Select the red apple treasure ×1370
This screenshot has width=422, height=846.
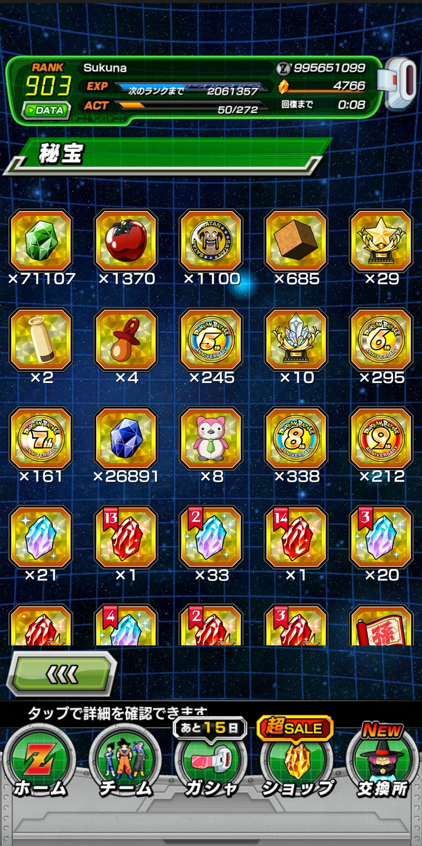click(x=126, y=241)
